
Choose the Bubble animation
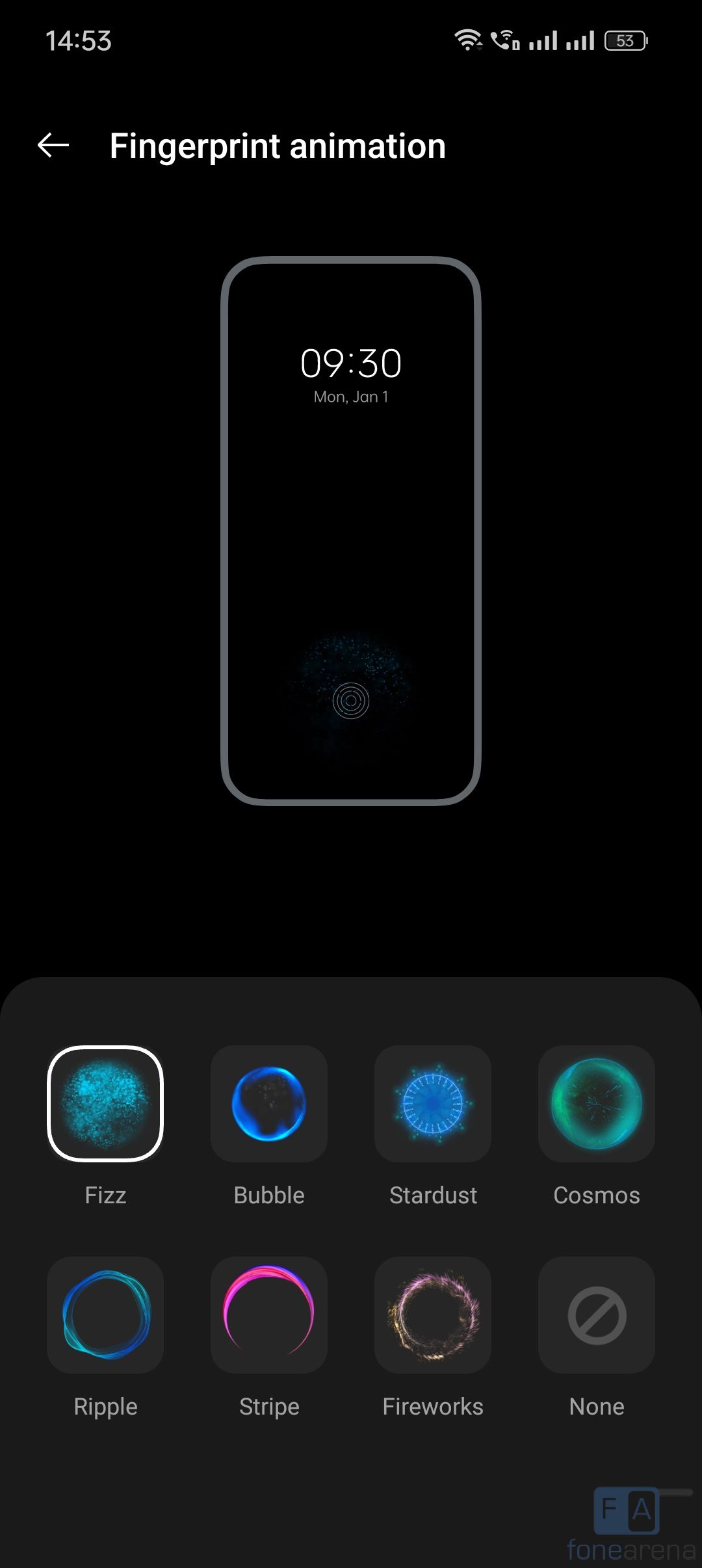point(269,1103)
